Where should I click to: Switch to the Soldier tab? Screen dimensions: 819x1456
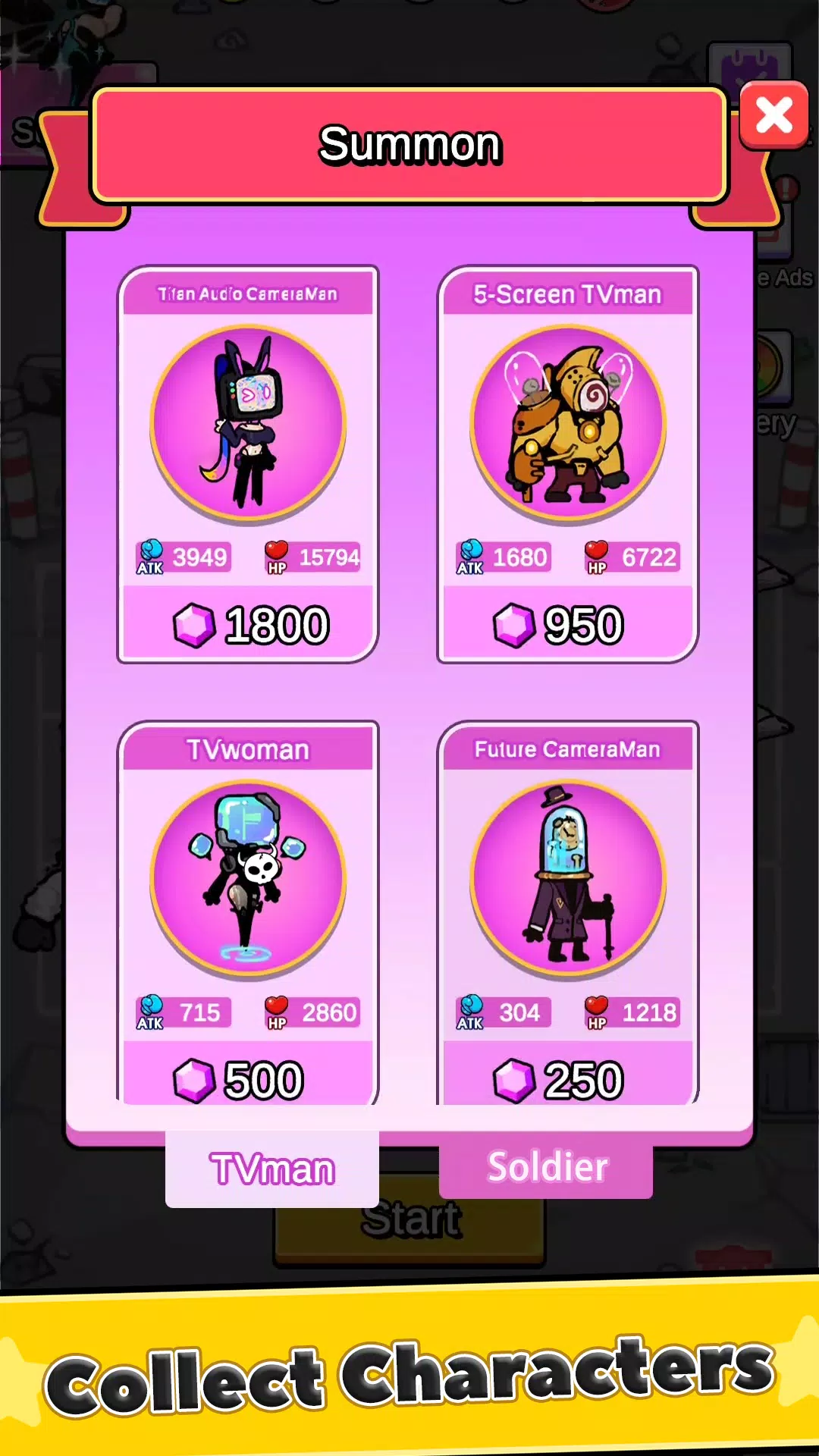tap(546, 1166)
